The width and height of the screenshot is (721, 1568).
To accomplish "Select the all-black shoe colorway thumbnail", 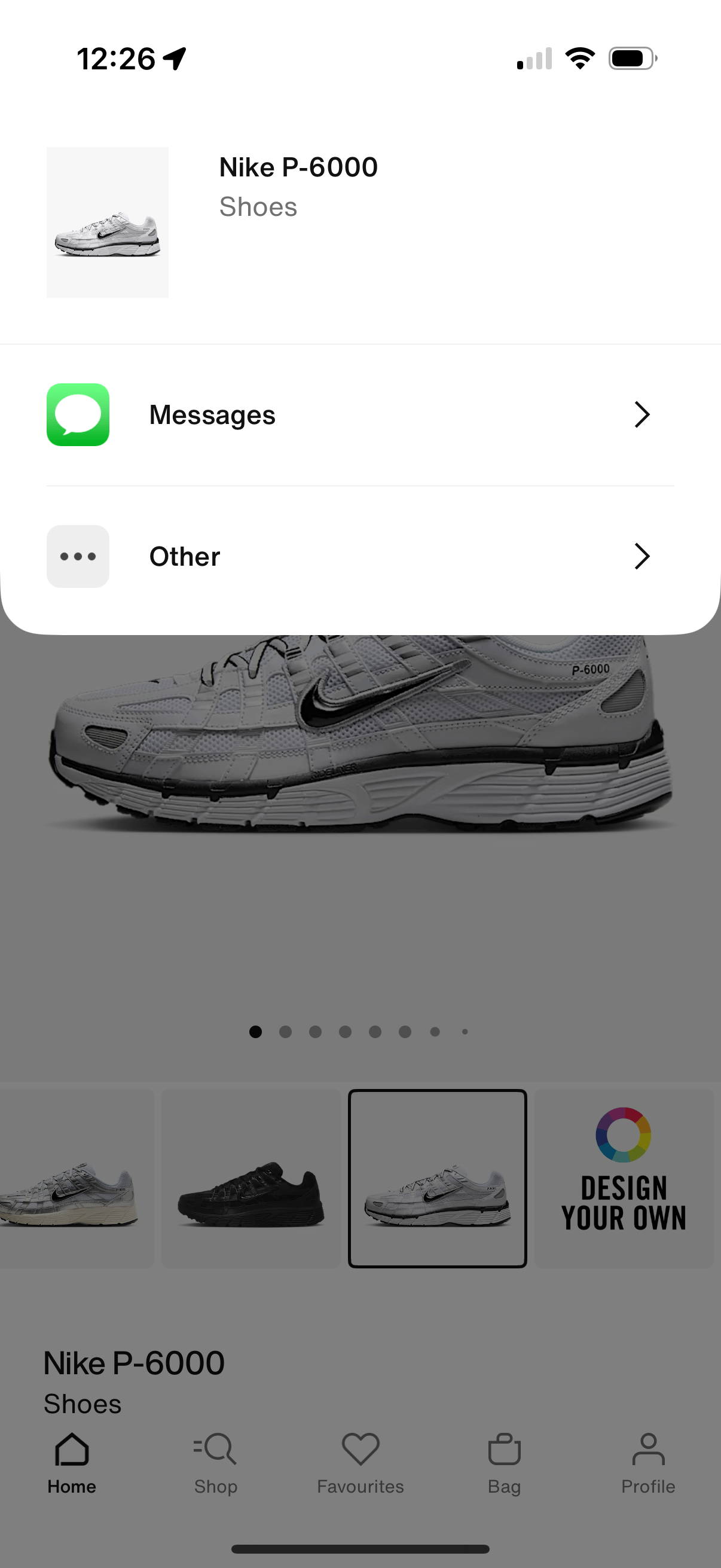I will coord(250,1179).
